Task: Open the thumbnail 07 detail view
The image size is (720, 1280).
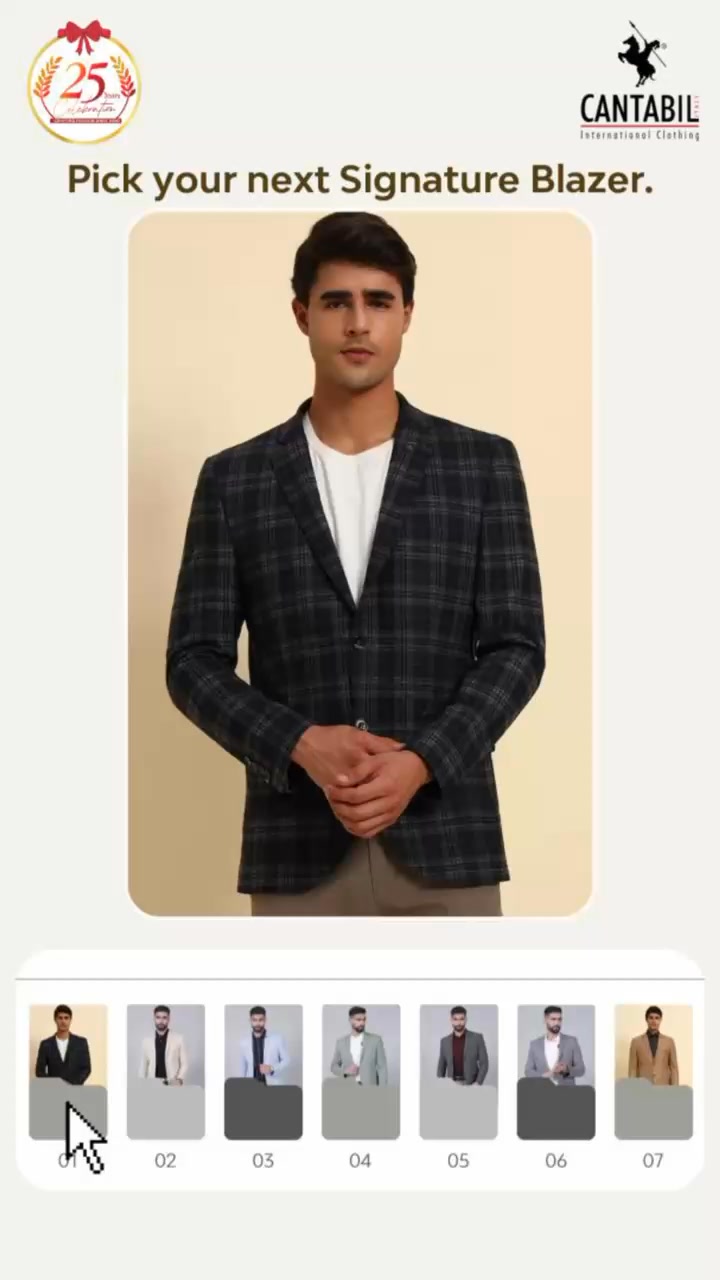Action: (x=653, y=1070)
